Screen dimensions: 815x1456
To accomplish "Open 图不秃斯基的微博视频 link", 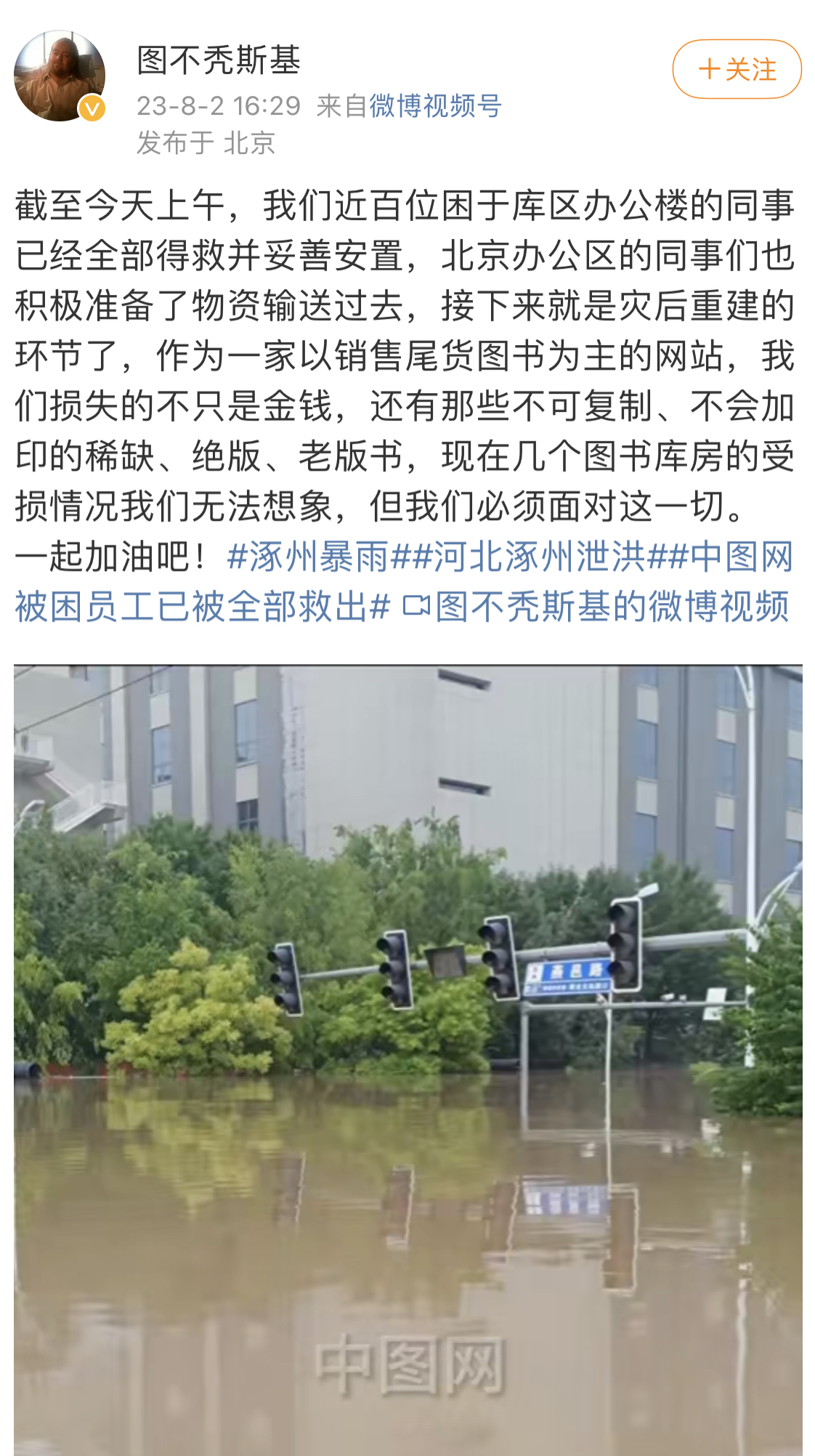I will [x=597, y=606].
